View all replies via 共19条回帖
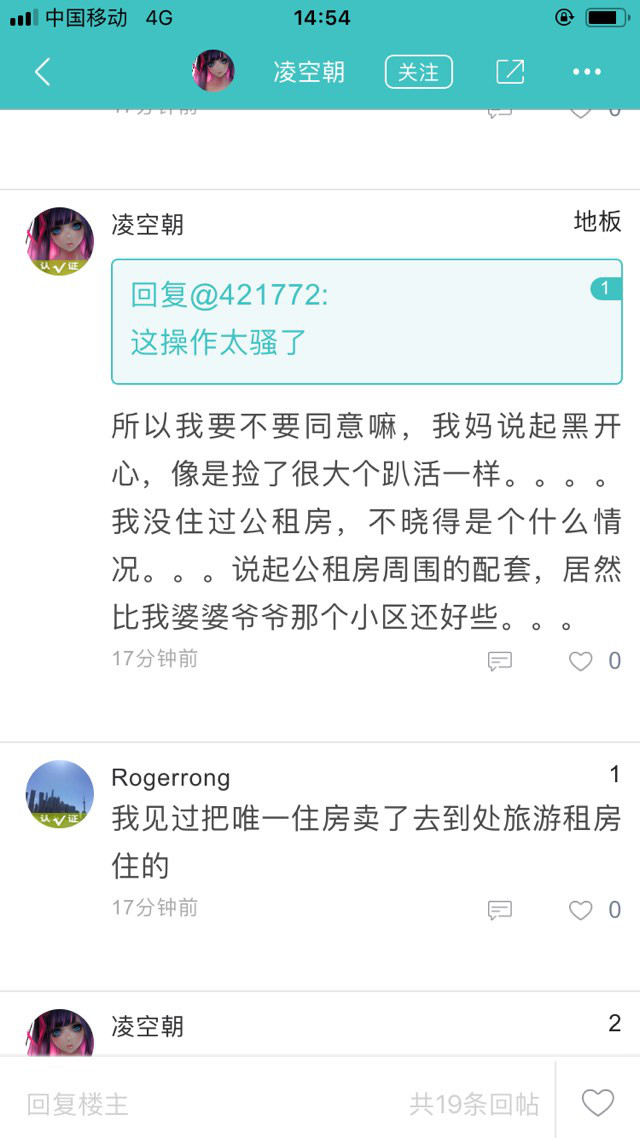640x1138 pixels. pos(474,1104)
